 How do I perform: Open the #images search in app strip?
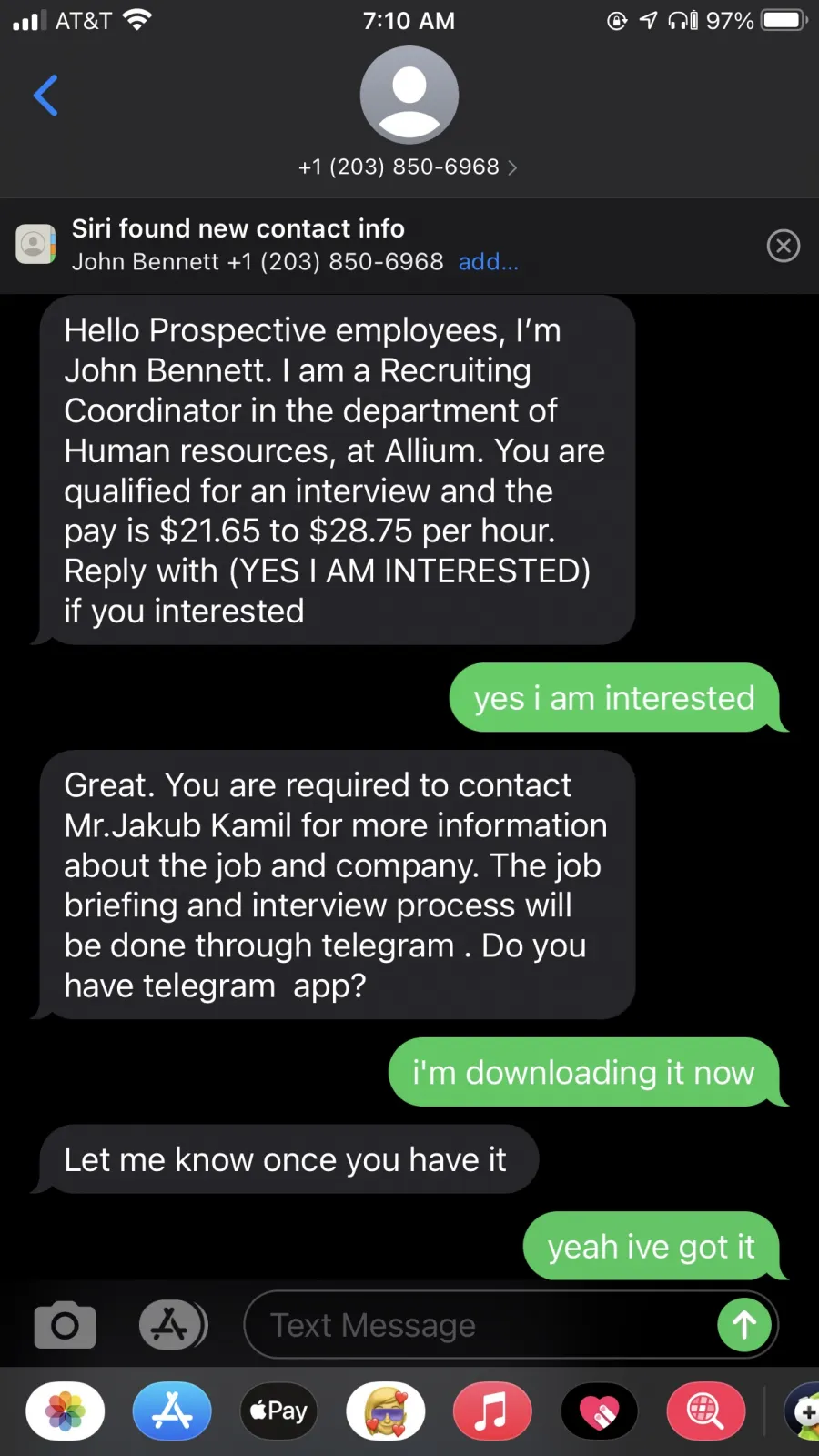706,1411
